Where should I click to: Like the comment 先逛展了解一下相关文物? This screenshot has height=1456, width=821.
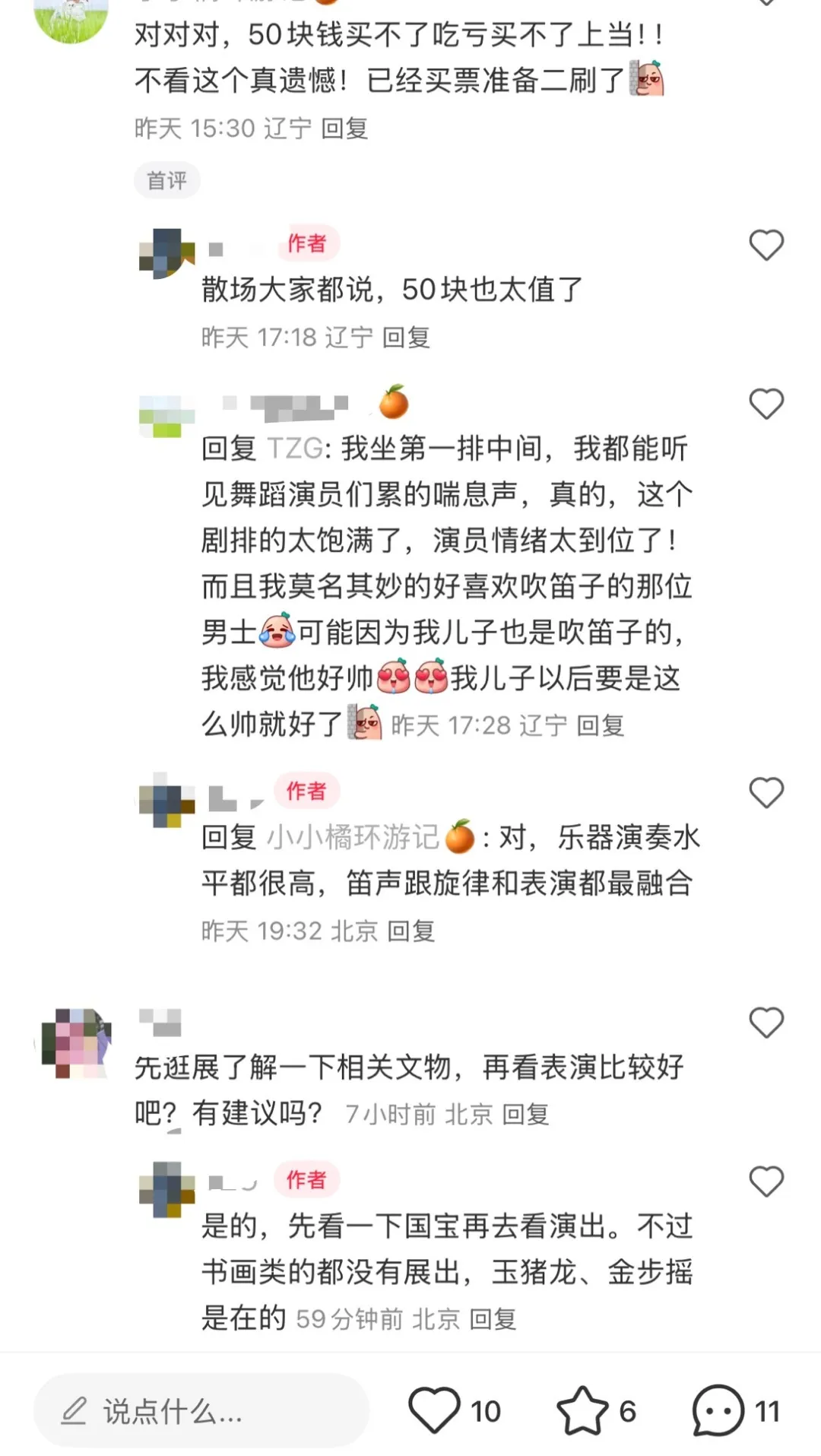[766, 1023]
